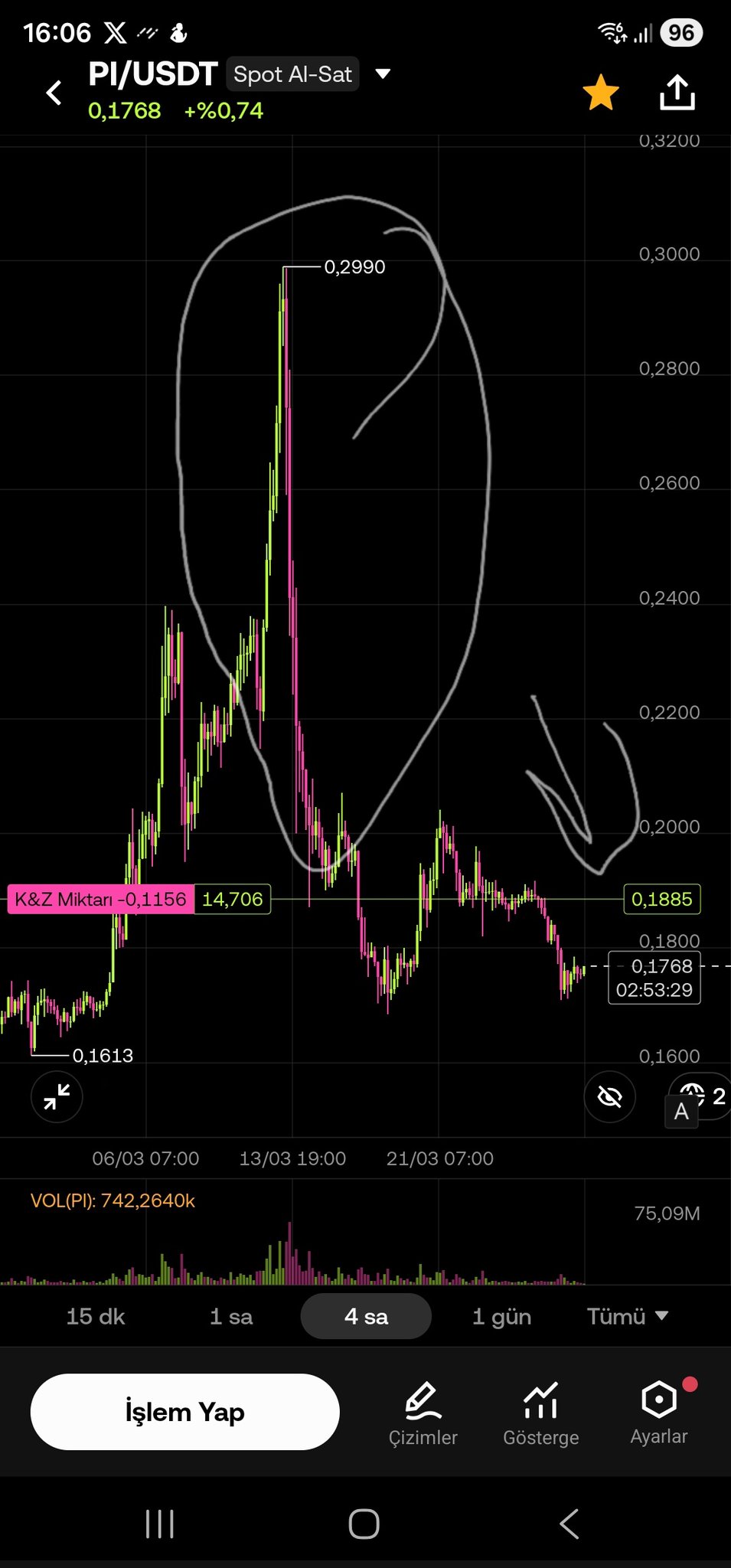The image size is (731, 1568).
Task: Open the Ayarlar chart settings
Action: 658,1413
